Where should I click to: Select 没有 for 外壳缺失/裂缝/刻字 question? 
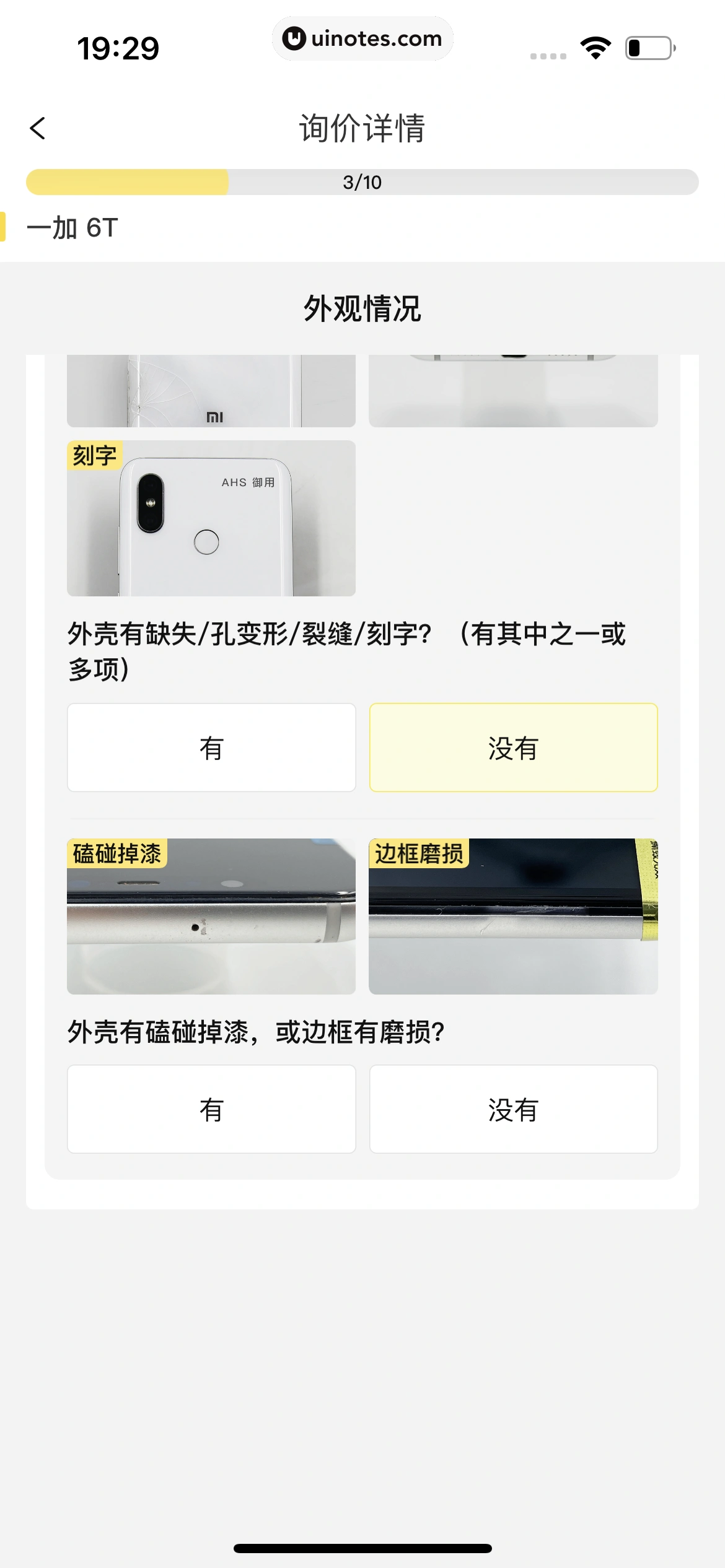coord(513,747)
